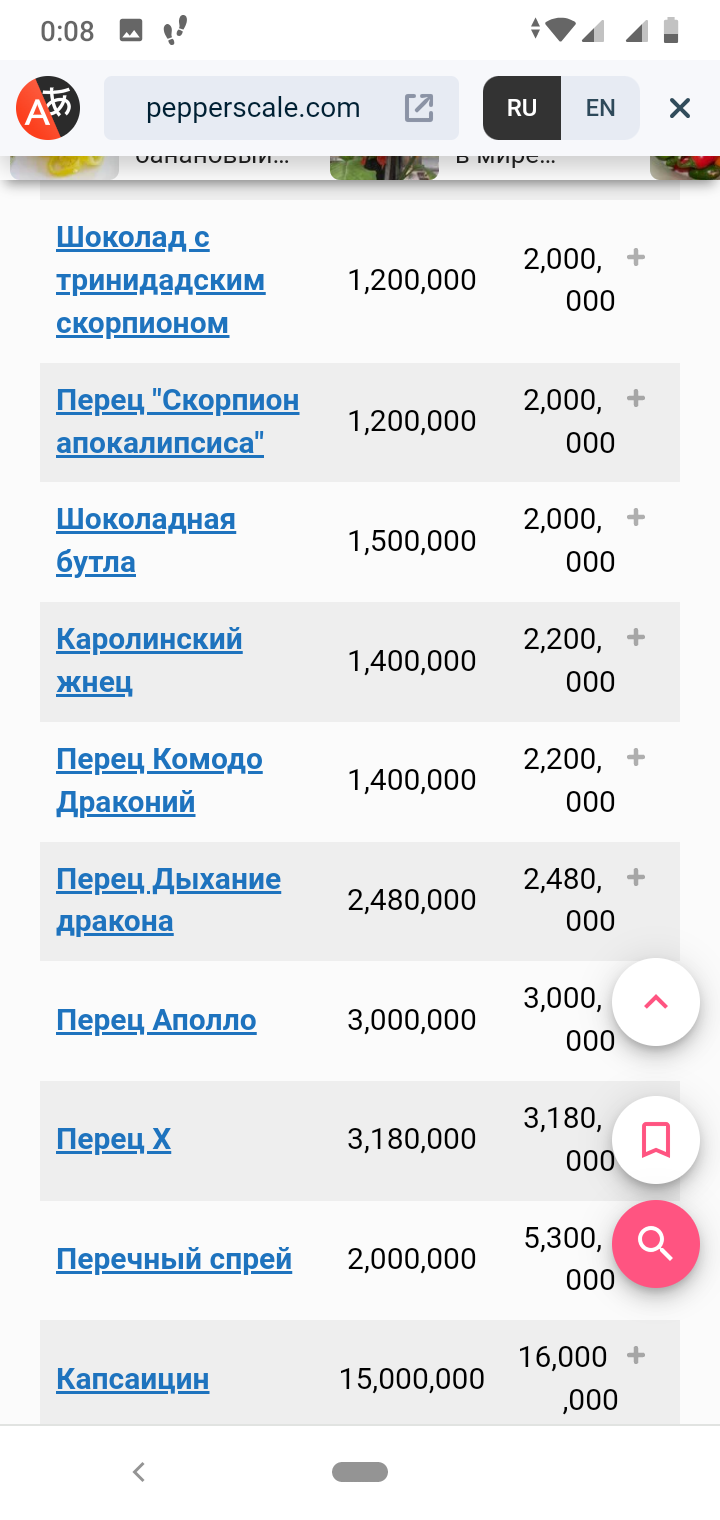Follow the Шоколадная бутла link
Viewport: 720px width, 1520px height.
click(x=146, y=540)
